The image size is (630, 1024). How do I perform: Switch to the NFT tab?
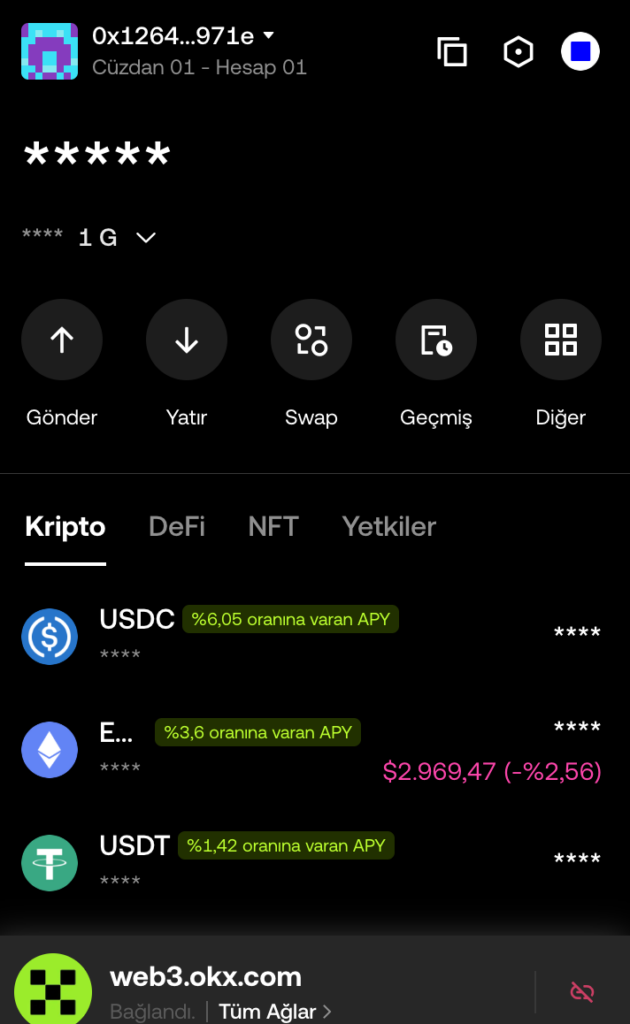click(273, 527)
